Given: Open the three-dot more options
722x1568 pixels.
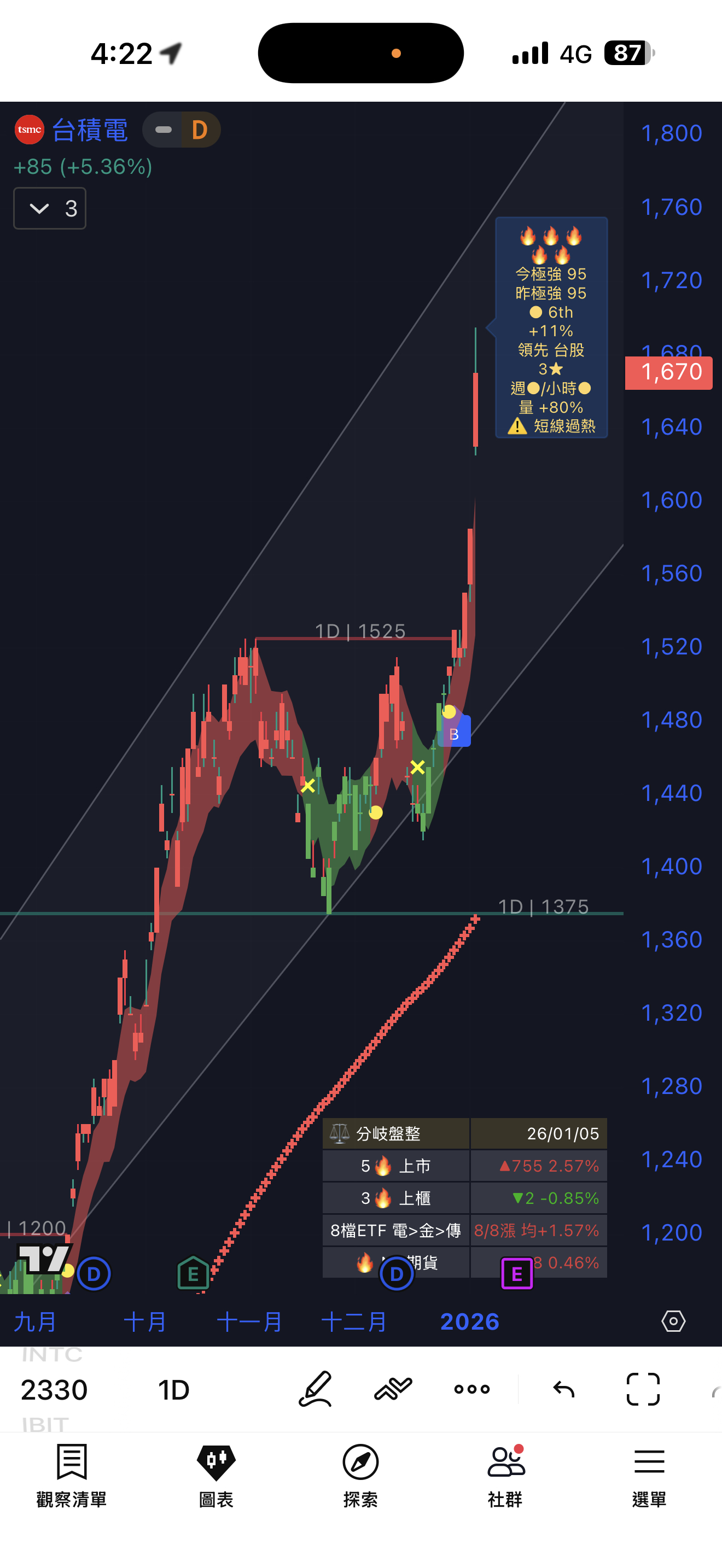Looking at the screenshot, I should [472, 1389].
